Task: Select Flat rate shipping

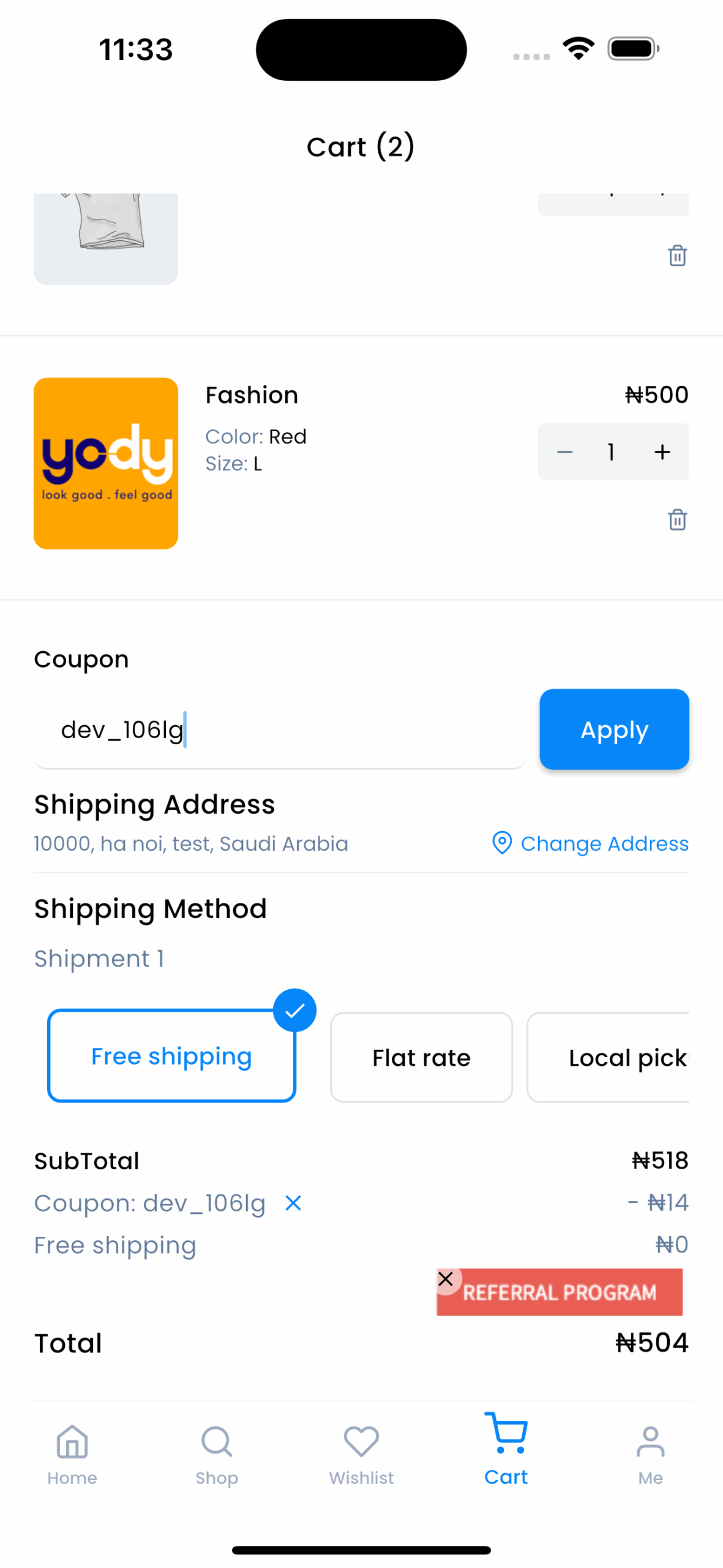Action: 421,1057
